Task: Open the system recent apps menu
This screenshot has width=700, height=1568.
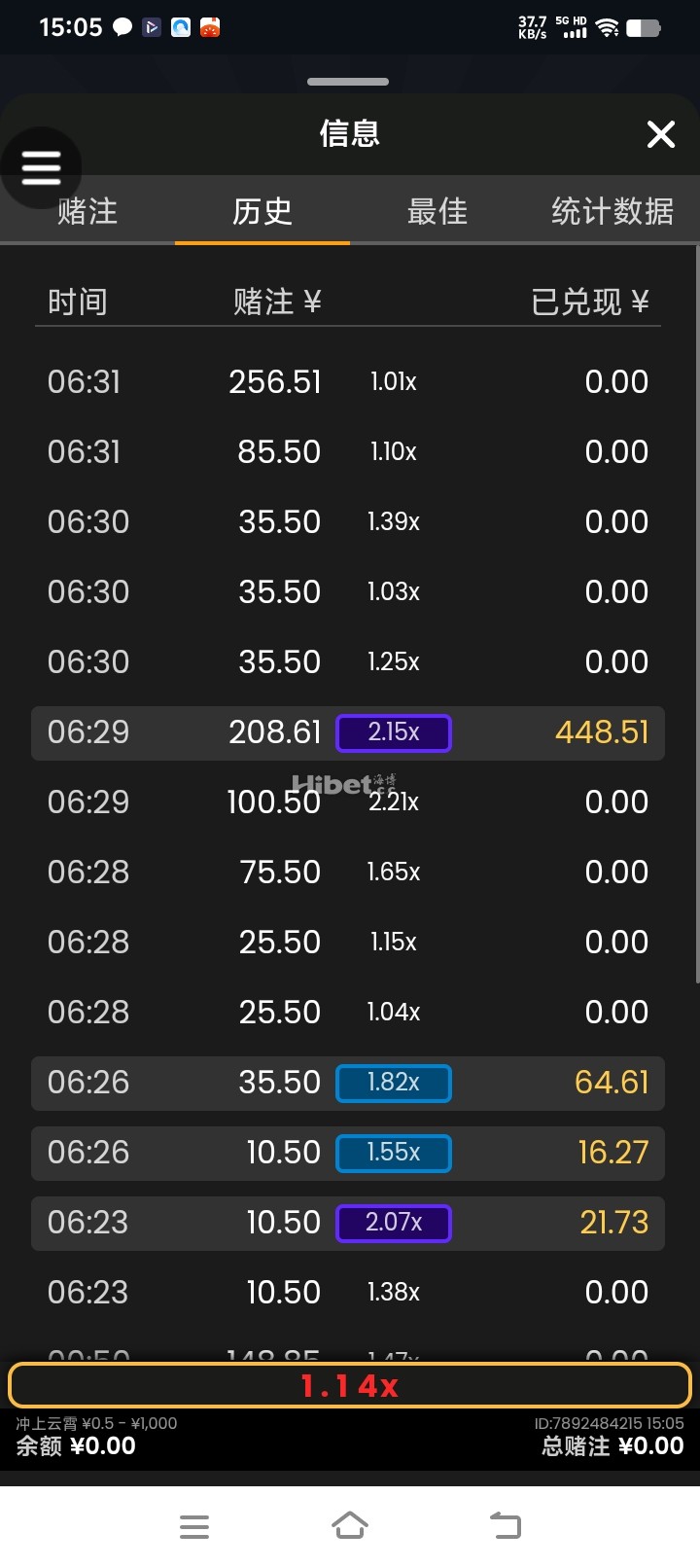Action: coord(194,1526)
